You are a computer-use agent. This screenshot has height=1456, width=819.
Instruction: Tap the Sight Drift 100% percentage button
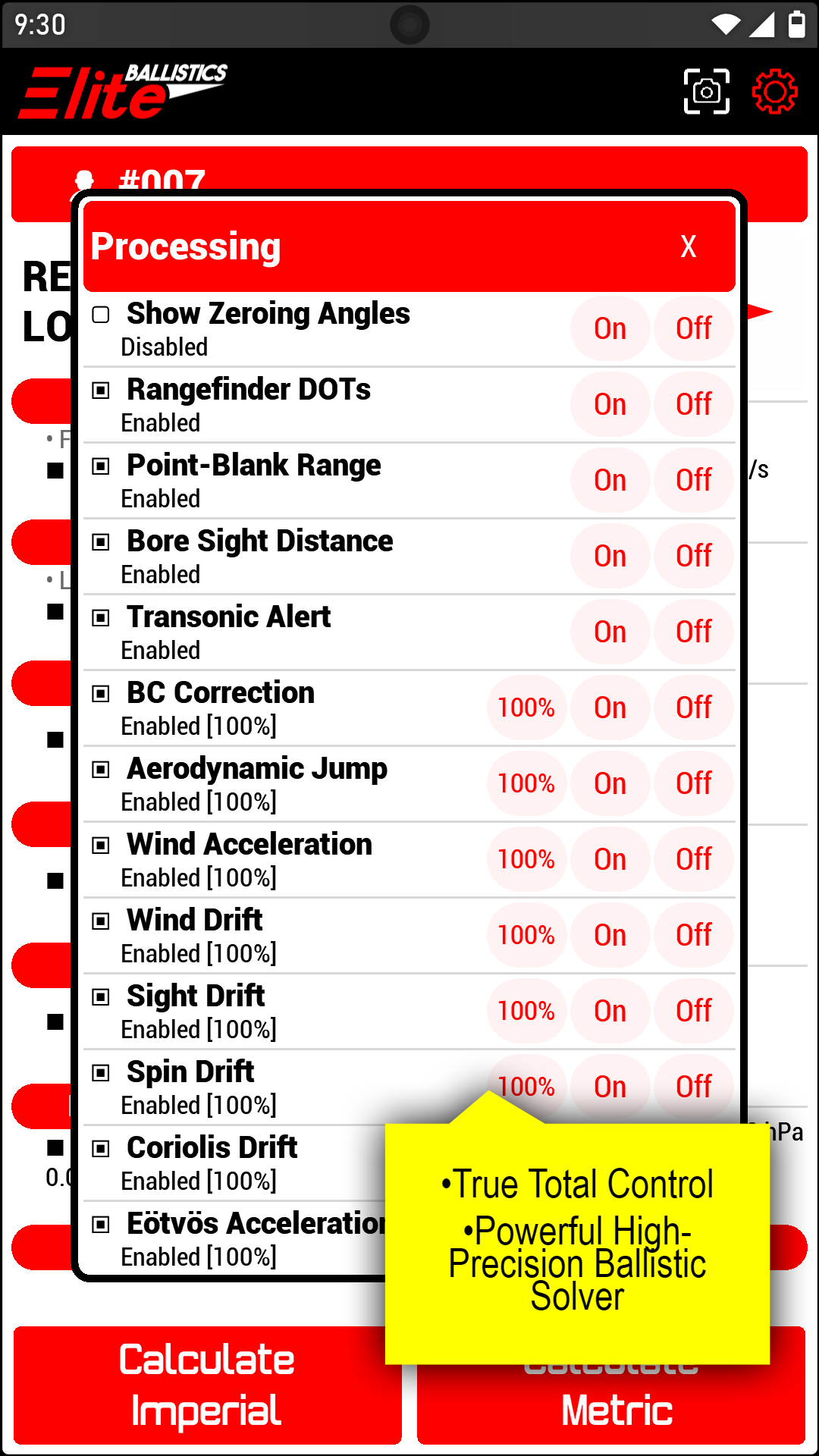point(526,1011)
